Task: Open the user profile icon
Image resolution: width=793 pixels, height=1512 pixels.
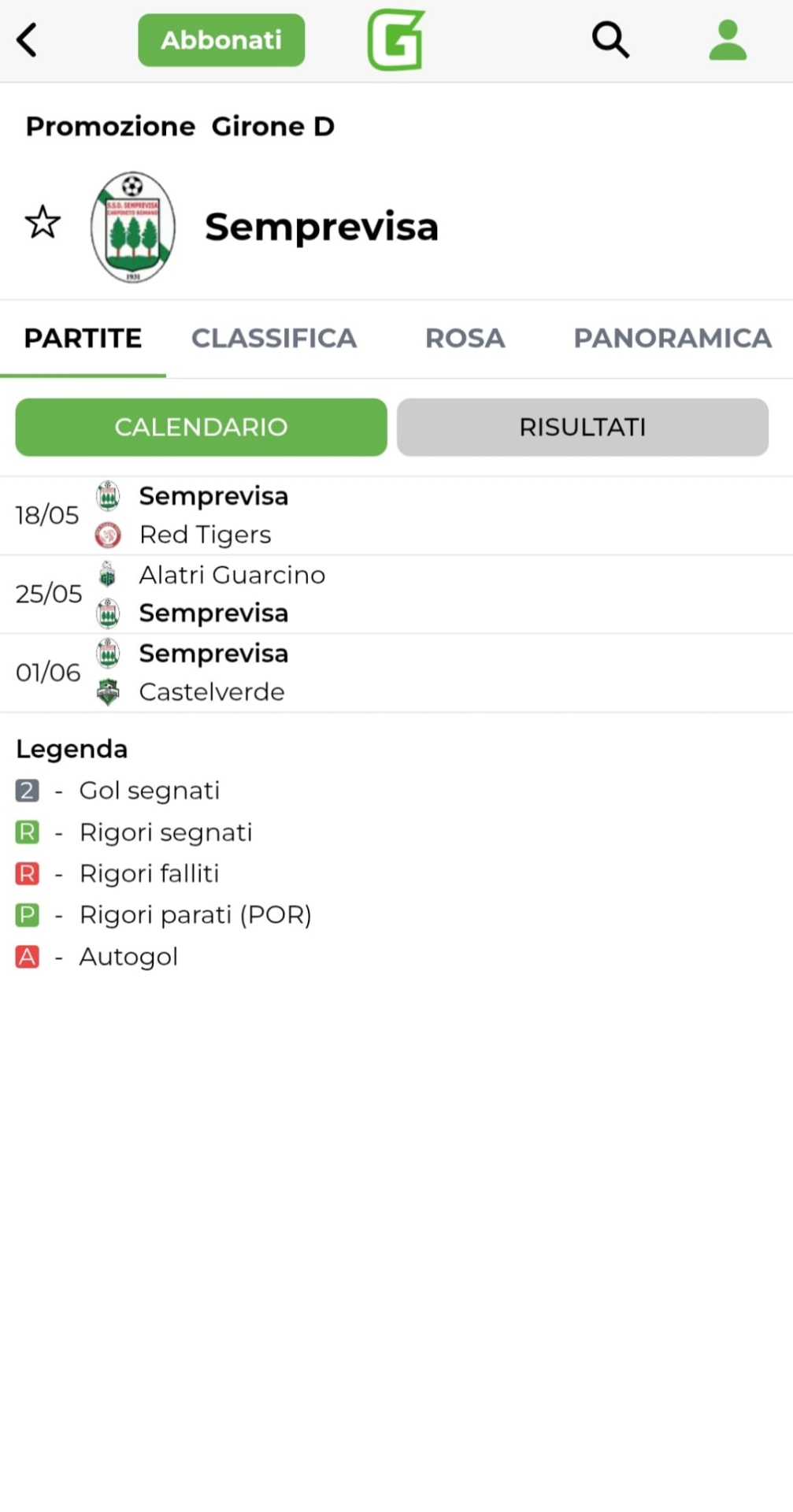Action: [728, 40]
